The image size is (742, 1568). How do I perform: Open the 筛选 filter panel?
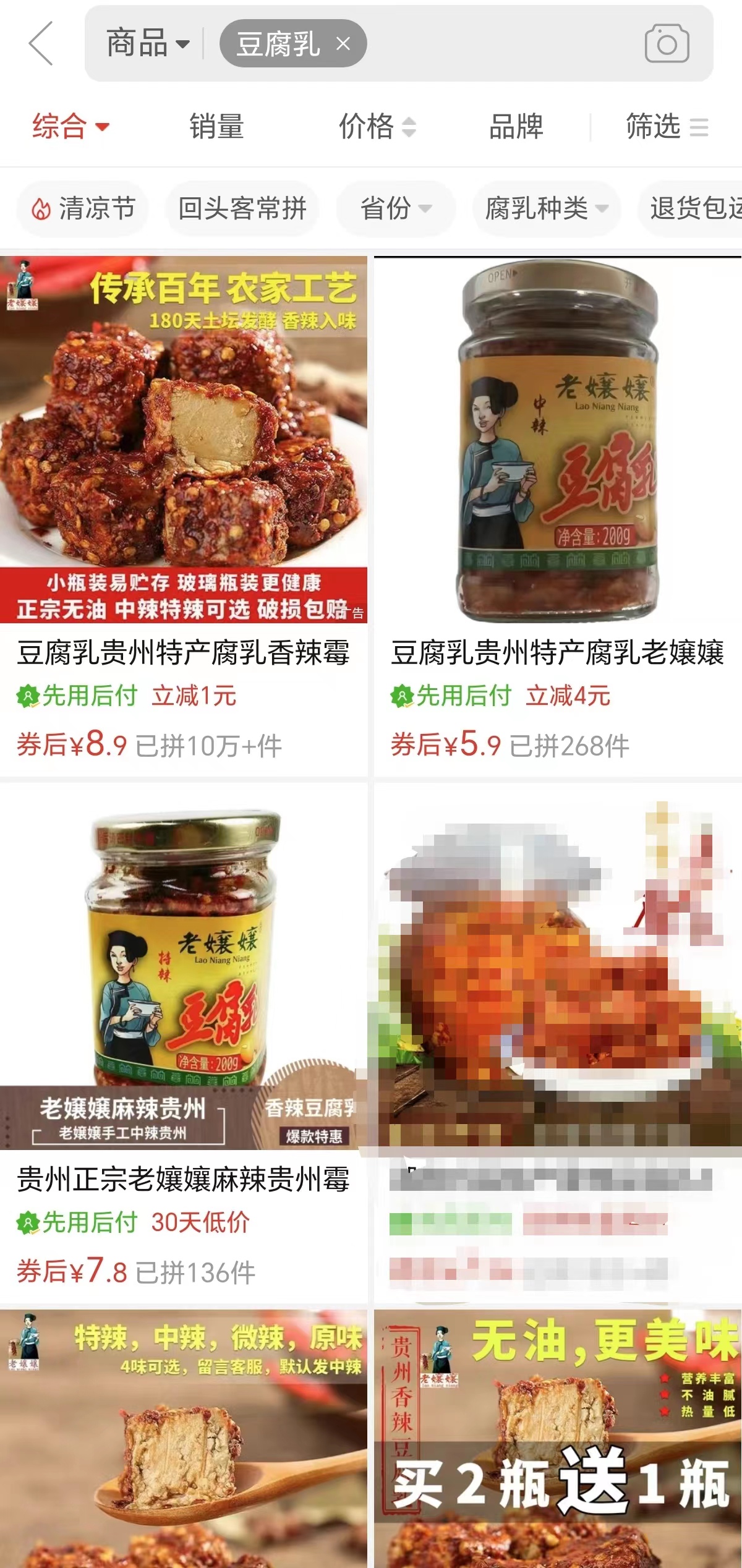click(667, 127)
